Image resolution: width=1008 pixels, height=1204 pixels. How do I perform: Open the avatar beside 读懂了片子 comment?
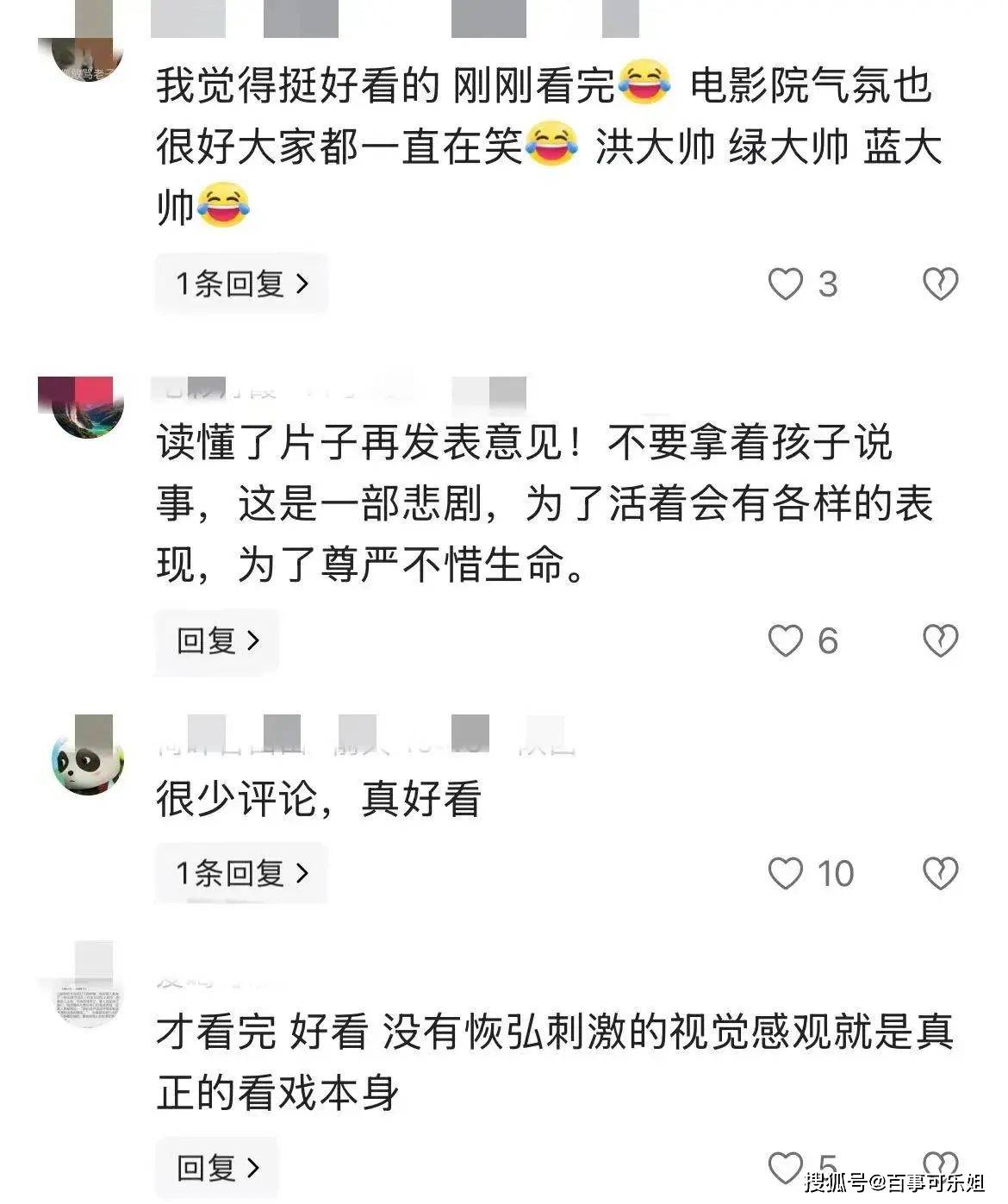pos(86,407)
